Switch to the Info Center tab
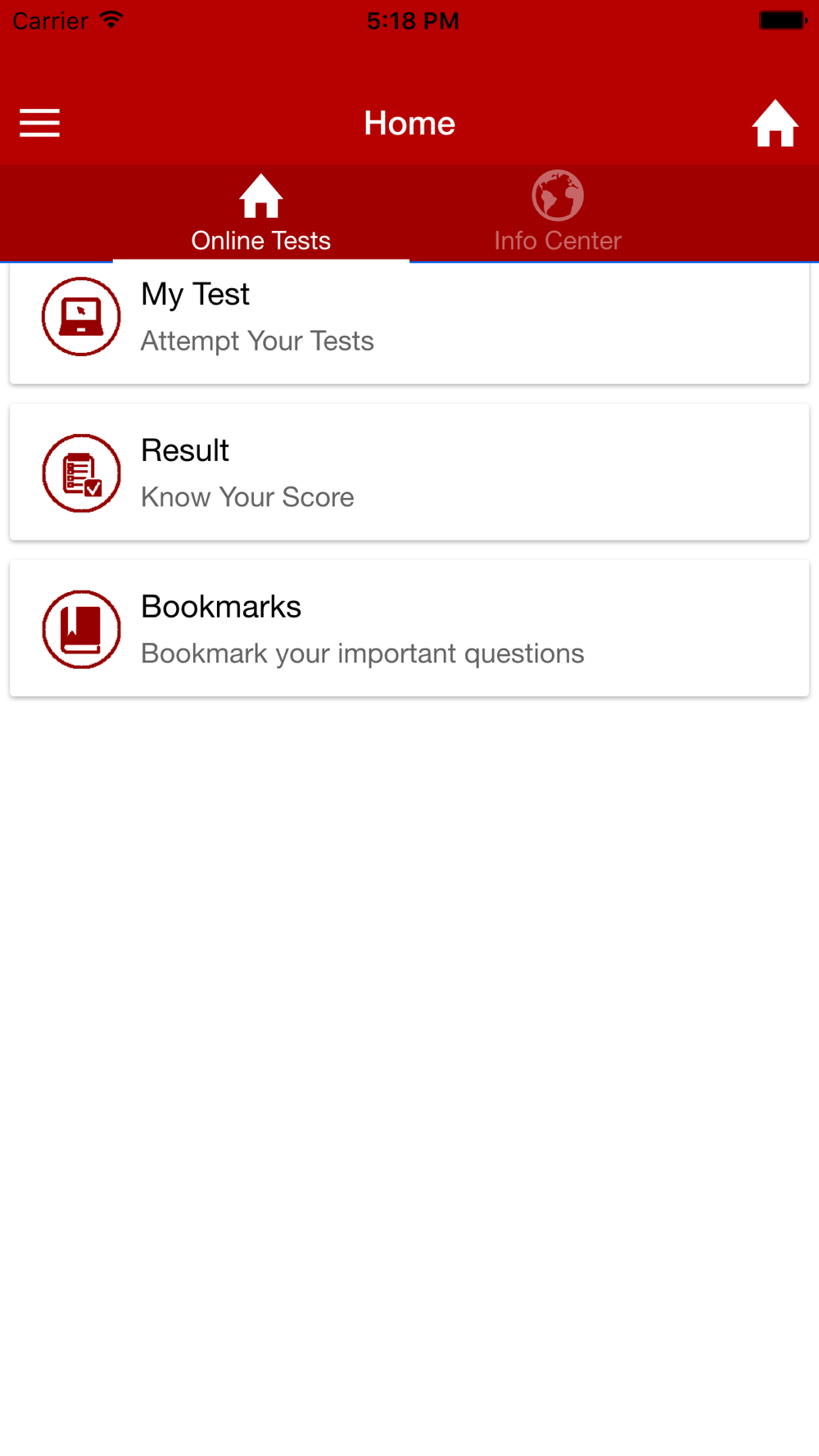 coord(558,213)
